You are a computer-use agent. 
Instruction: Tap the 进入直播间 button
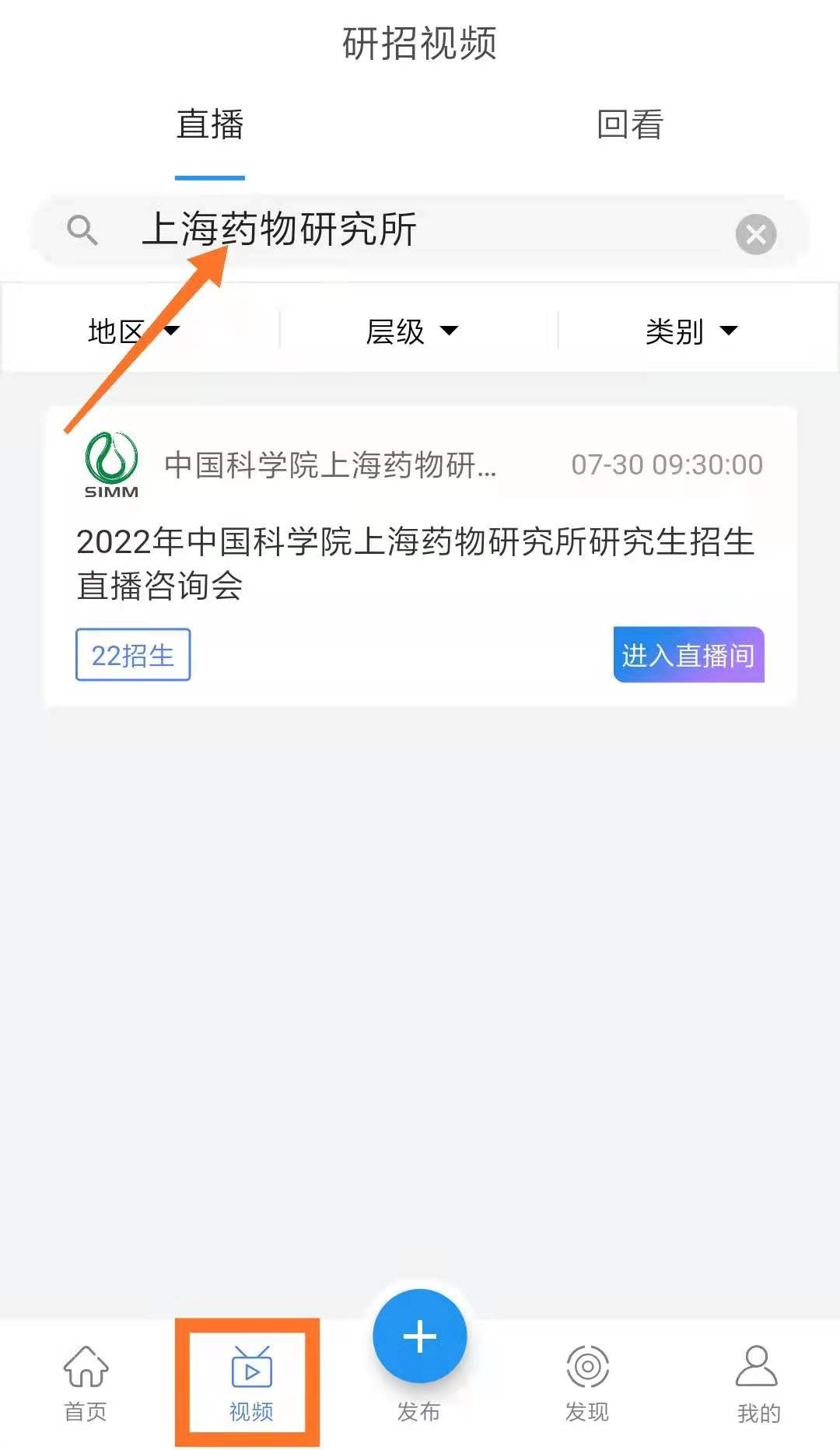point(688,655)
